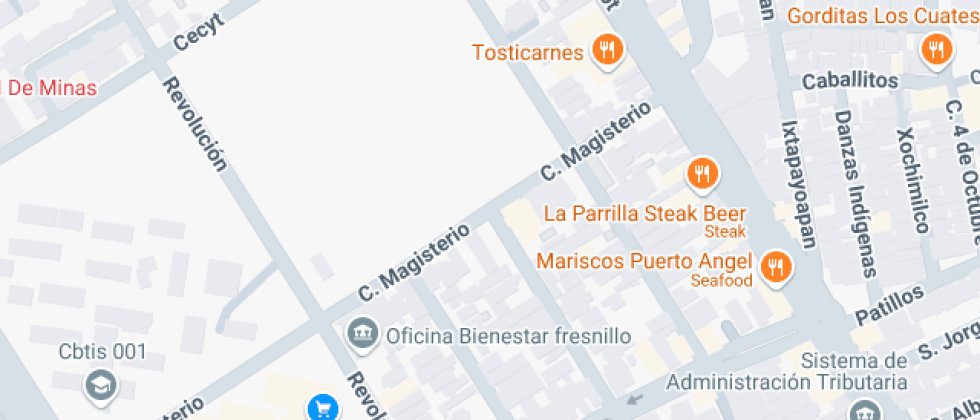Open the Tosticarnes restaurant marker

pos(606,49)
